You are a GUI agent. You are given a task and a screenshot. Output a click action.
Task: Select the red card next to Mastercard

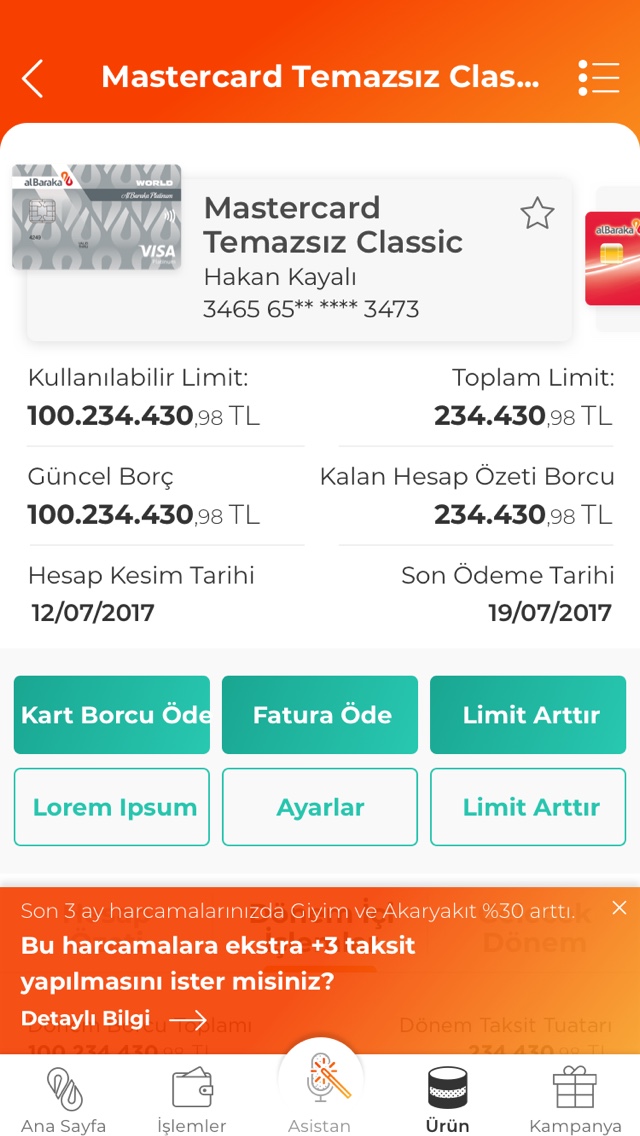614,258
